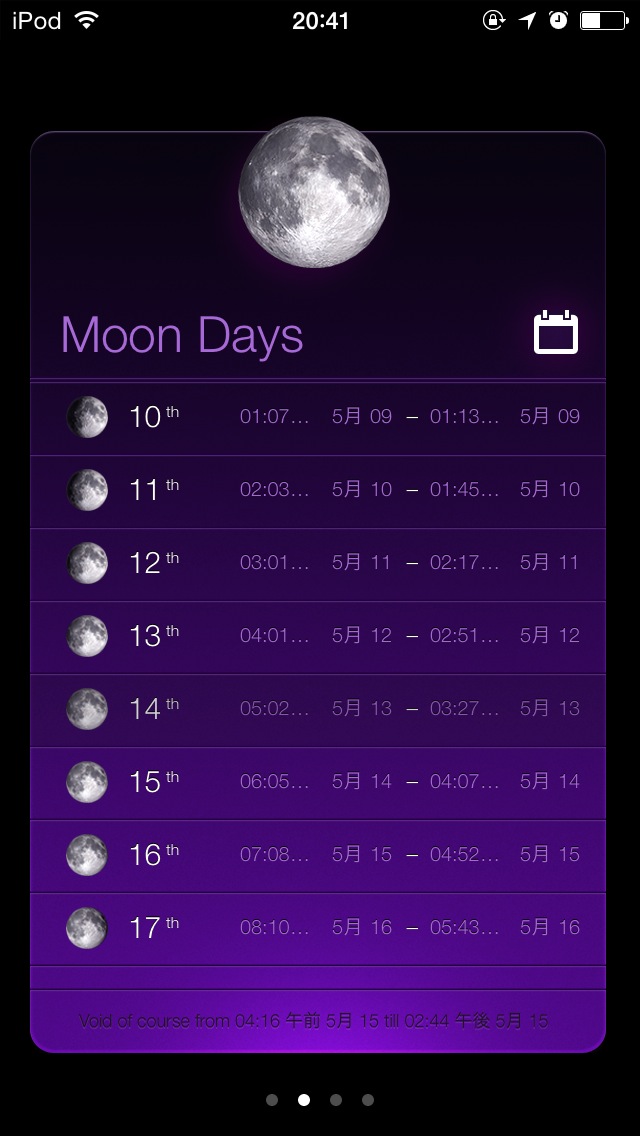Open the 15th moon day entry

pyautogui.click(x=318, y=782)
